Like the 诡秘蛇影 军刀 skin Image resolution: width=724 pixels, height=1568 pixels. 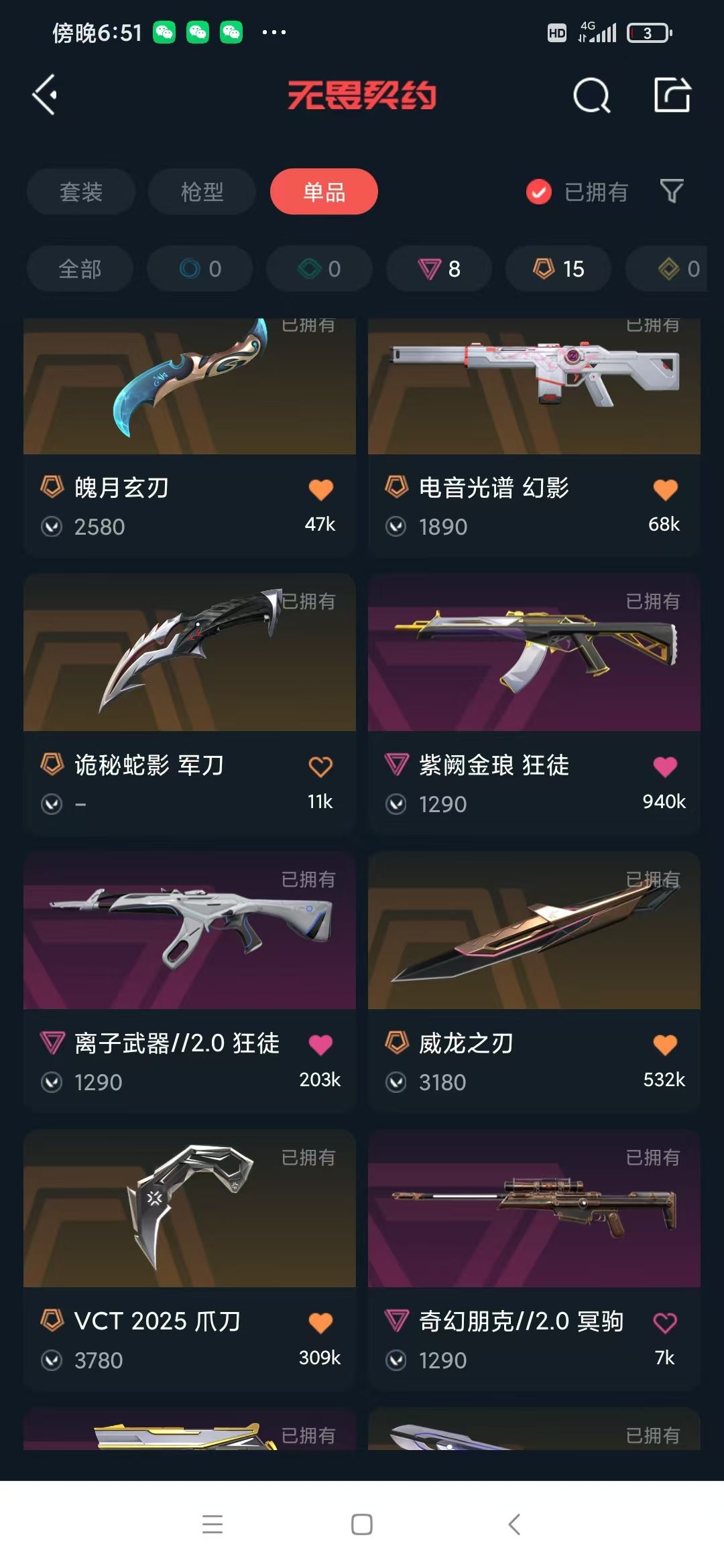pyautogui.click(x=320, y=767)
